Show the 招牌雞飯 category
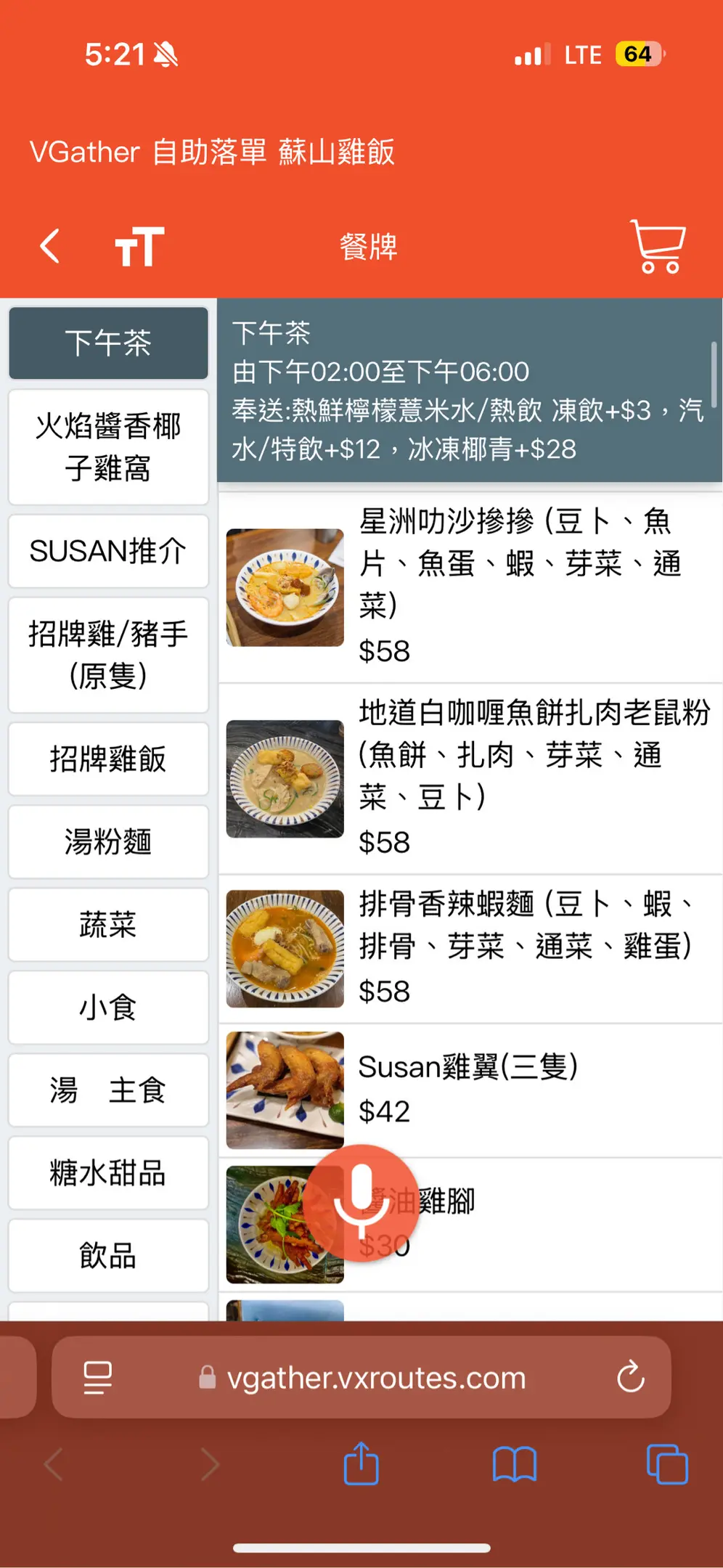Screen dimensions: 723x1568 [108, 759]
